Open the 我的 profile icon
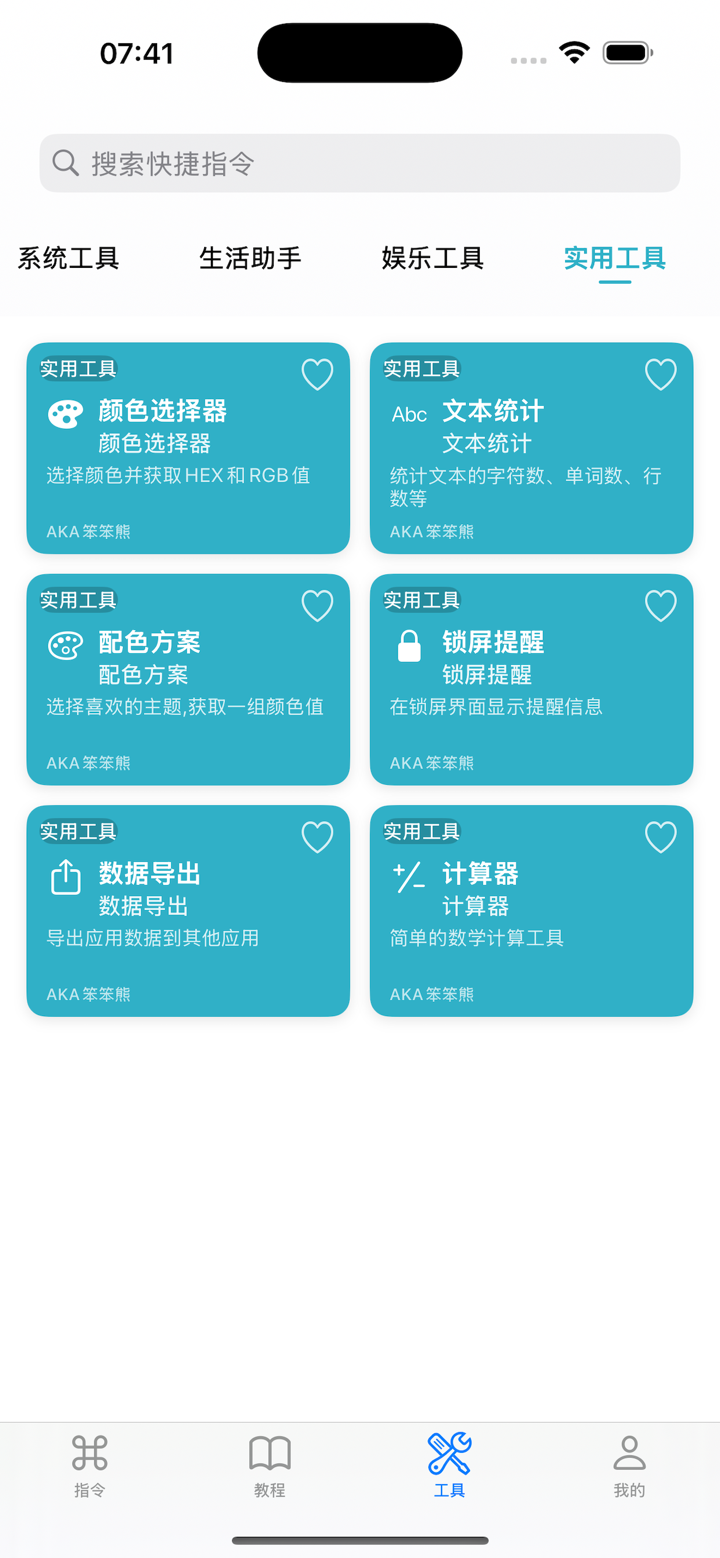 click(x=629, y=1450)
